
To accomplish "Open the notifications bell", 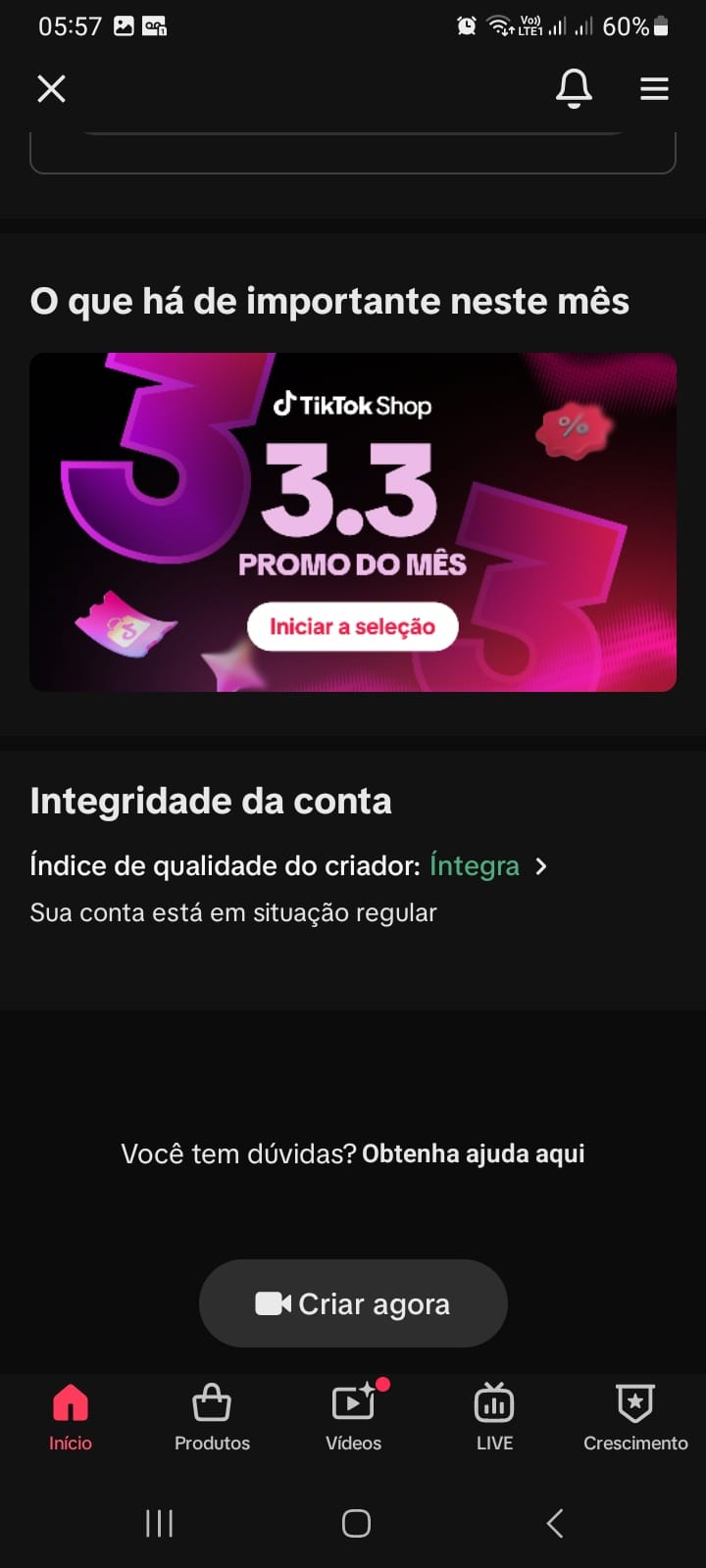I will (x=574, y=89).
